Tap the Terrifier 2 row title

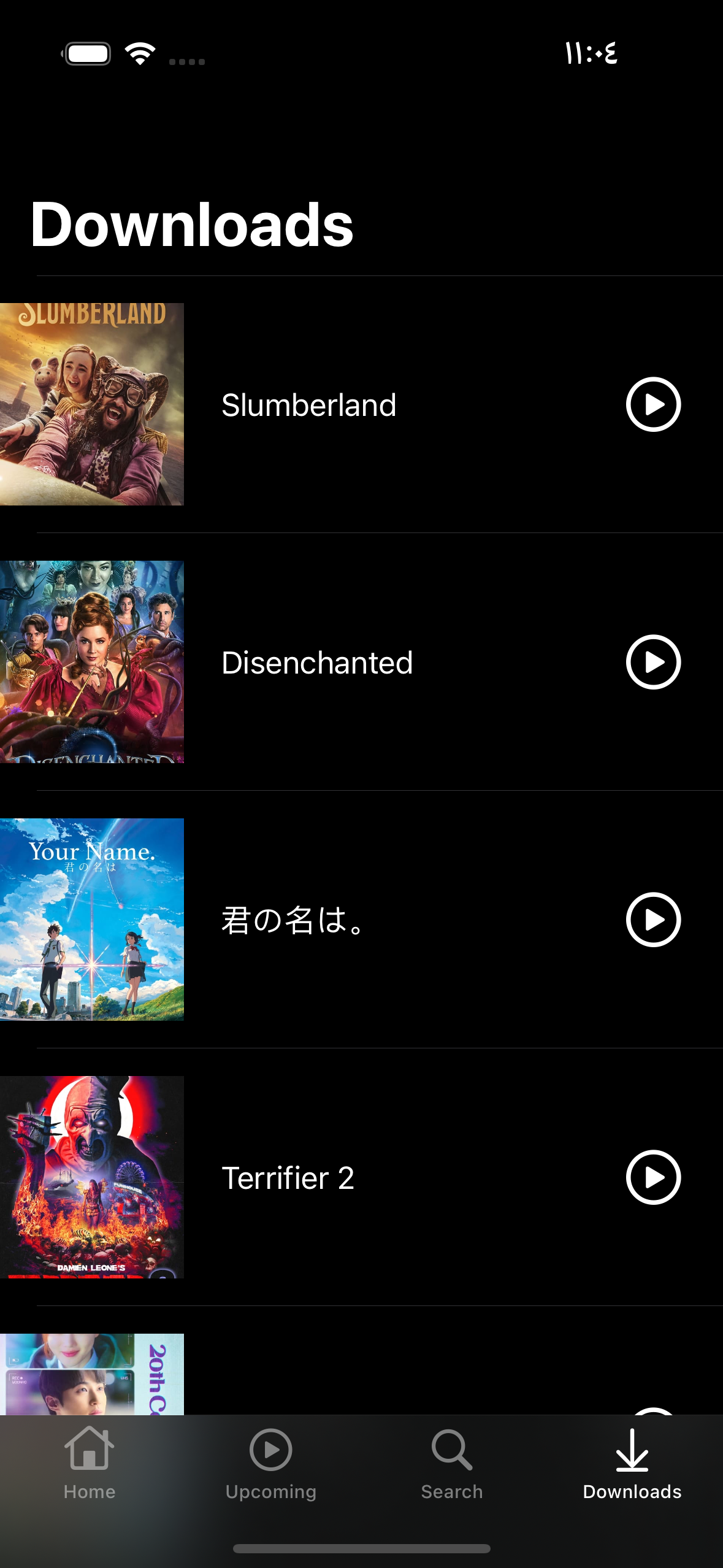289,1178
